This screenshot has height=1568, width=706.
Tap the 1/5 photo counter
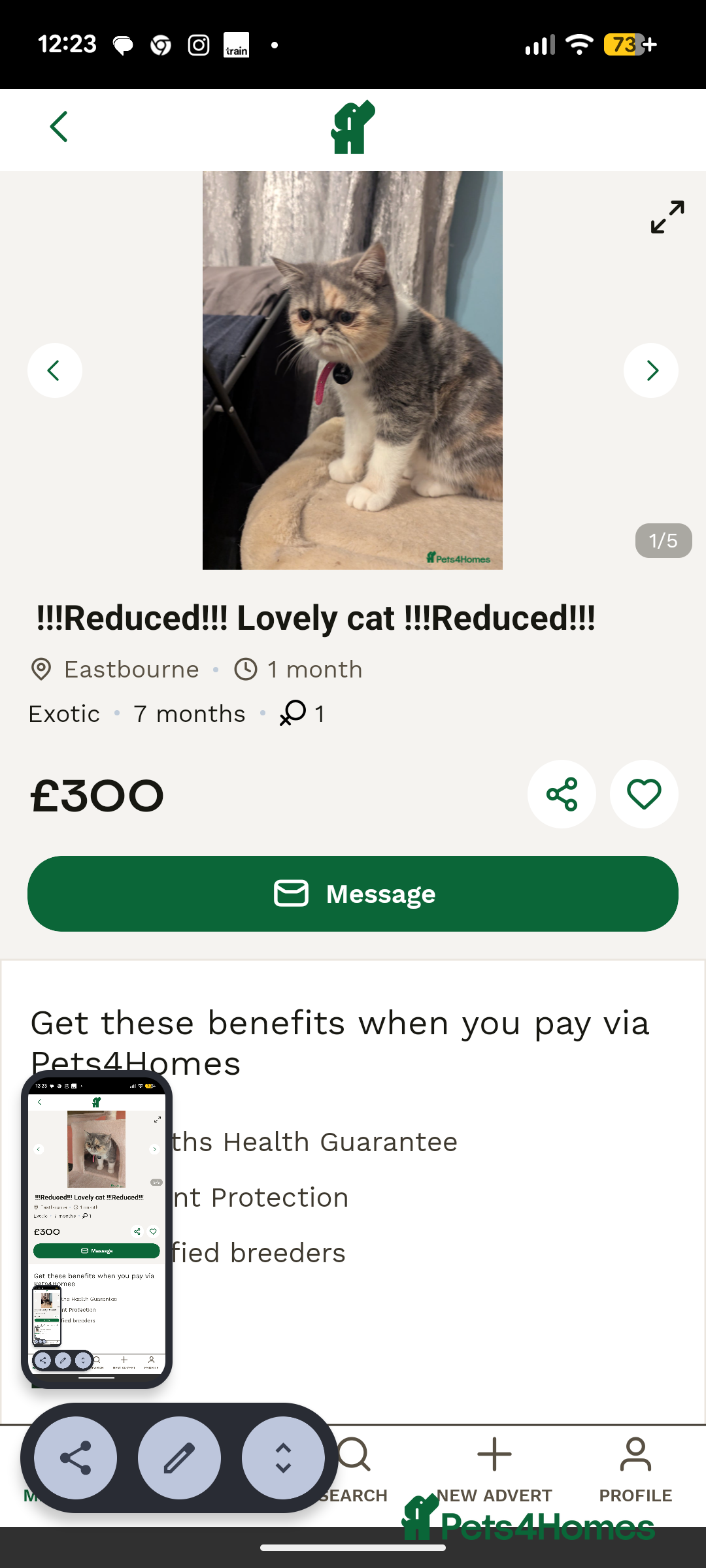tap(663, 540)
